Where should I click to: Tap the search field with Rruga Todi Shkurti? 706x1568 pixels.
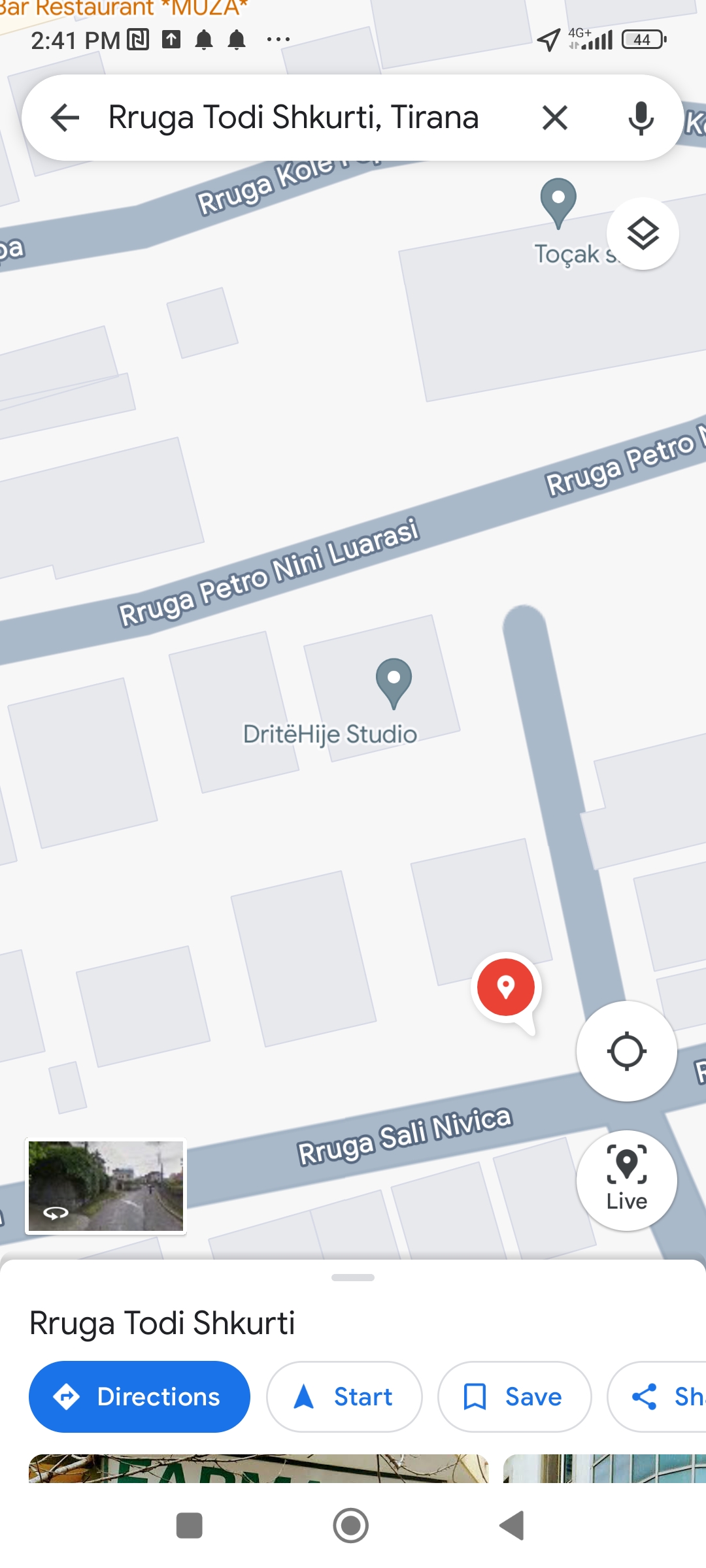(294, 118)
